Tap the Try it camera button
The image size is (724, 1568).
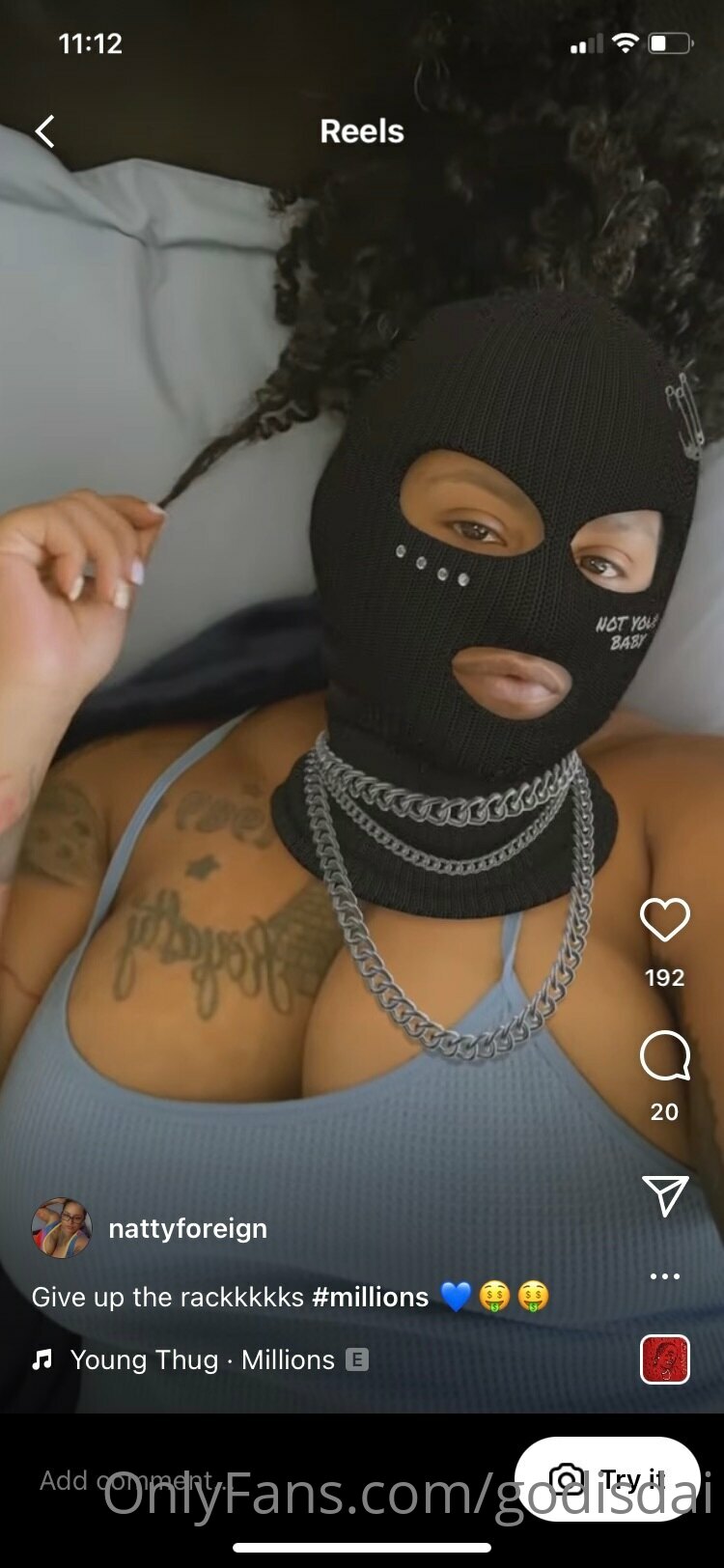[608, 1478]
